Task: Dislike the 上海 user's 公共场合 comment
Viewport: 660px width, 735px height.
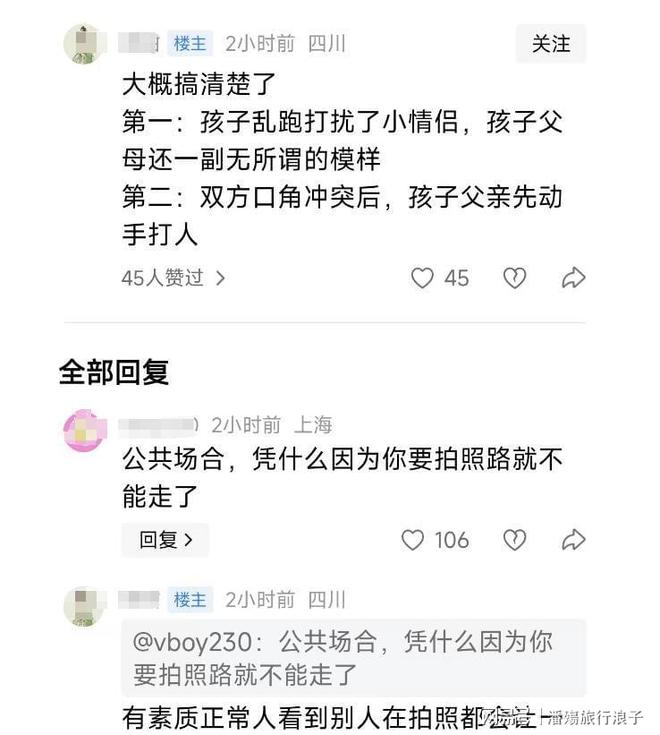Action: (514, 540)
